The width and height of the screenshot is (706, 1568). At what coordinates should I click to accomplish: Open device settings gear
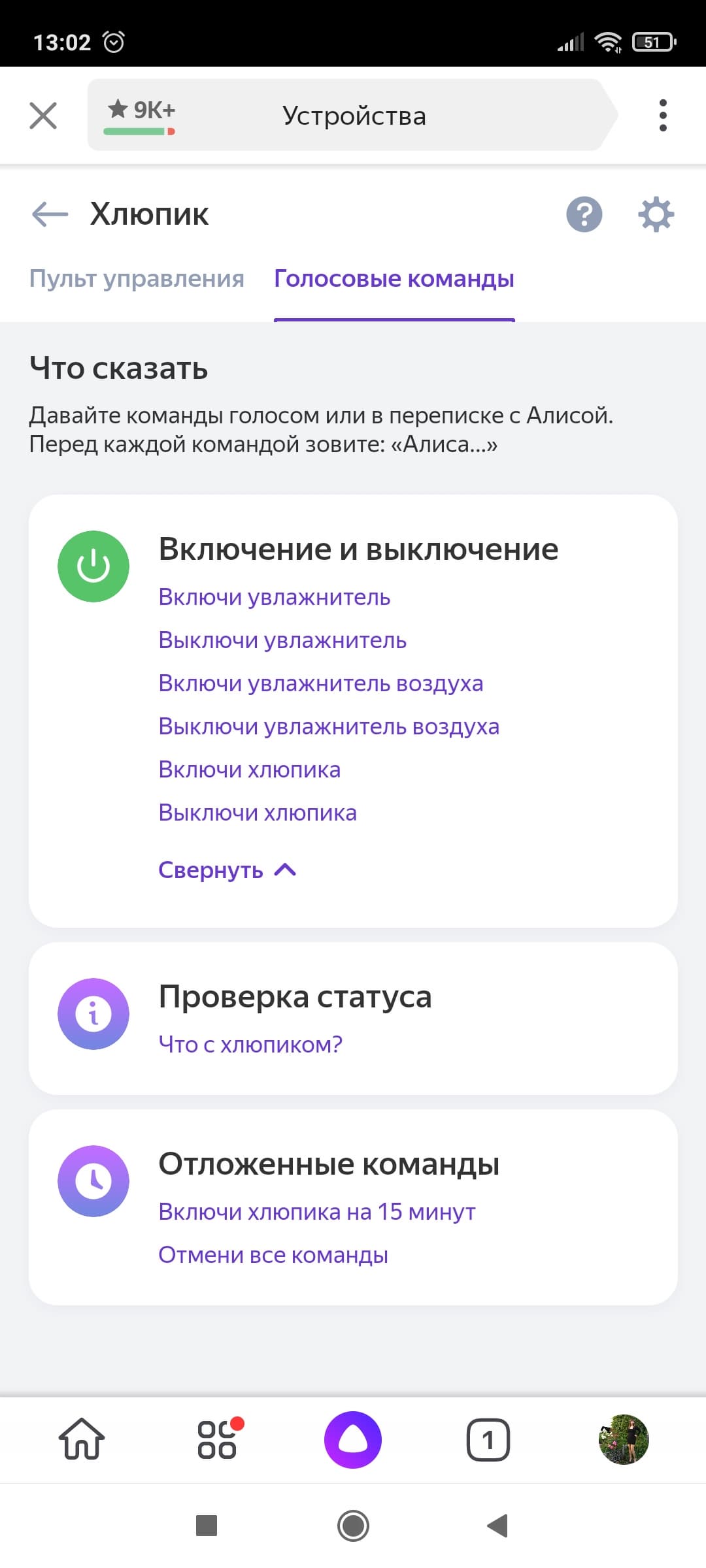click(x=656, y=214)
